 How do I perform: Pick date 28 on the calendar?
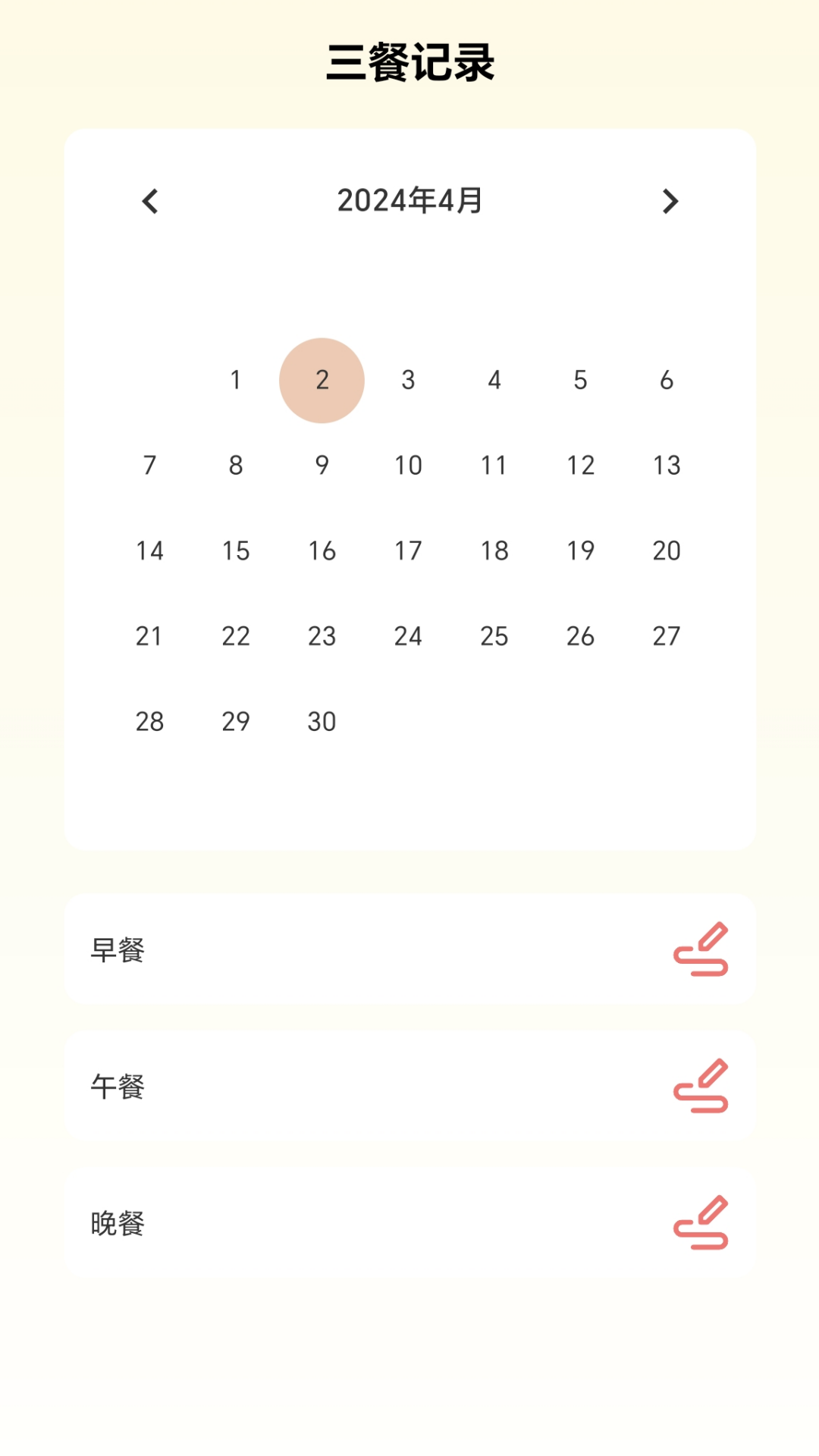[149, 721]
